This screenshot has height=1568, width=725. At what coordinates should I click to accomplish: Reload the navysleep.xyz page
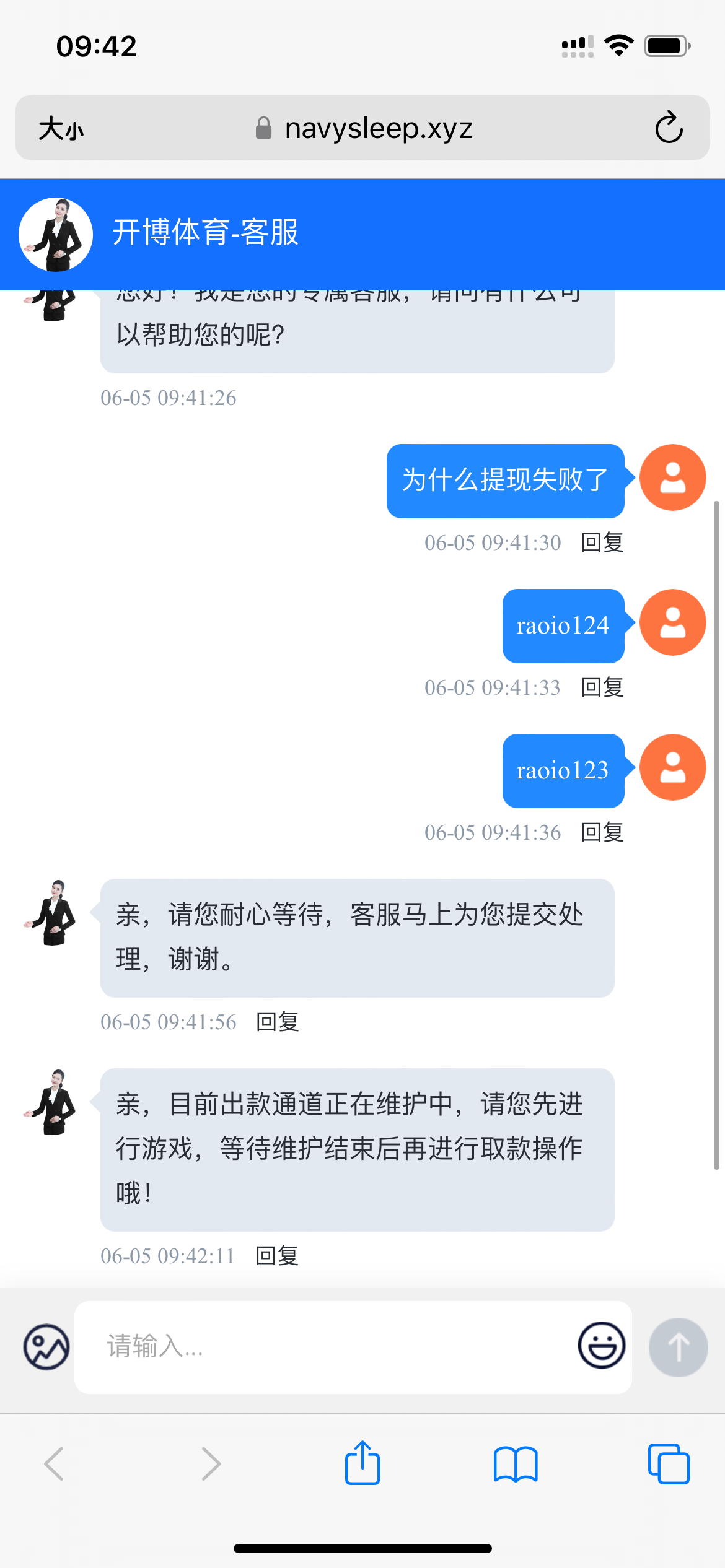point(669,128)
